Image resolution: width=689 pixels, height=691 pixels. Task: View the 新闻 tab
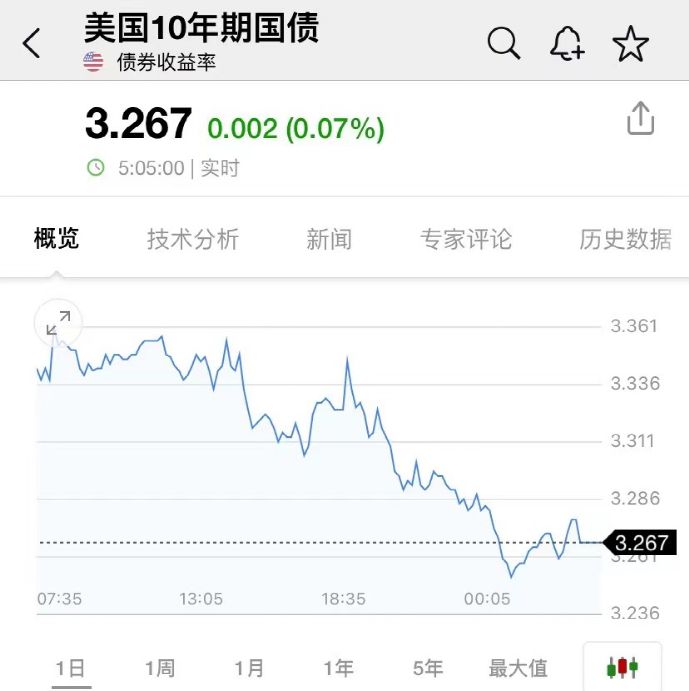[x=329, y=239]
